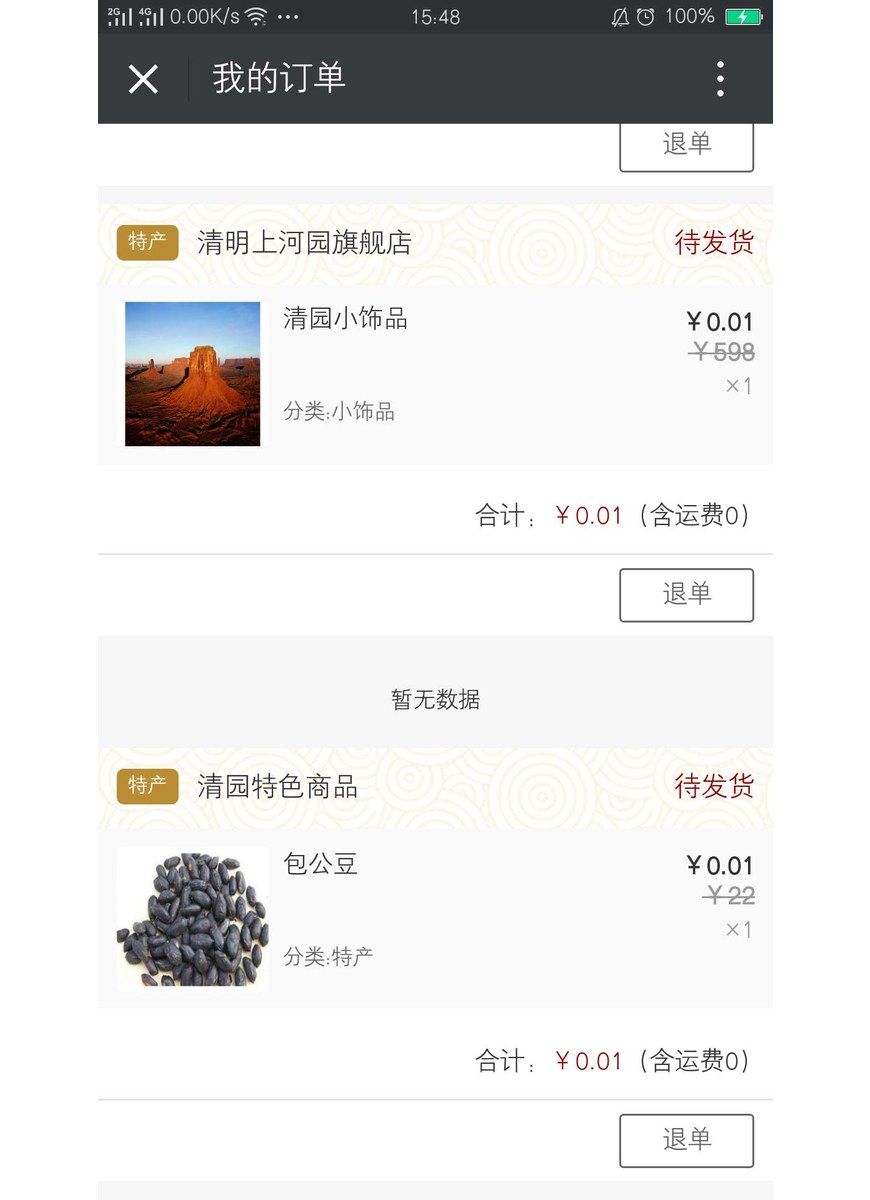Open the 清明上河园旗舰店 shop header
Image resolution: width=870 pixels, height=1200 pixels.
[x=304, y=242]
